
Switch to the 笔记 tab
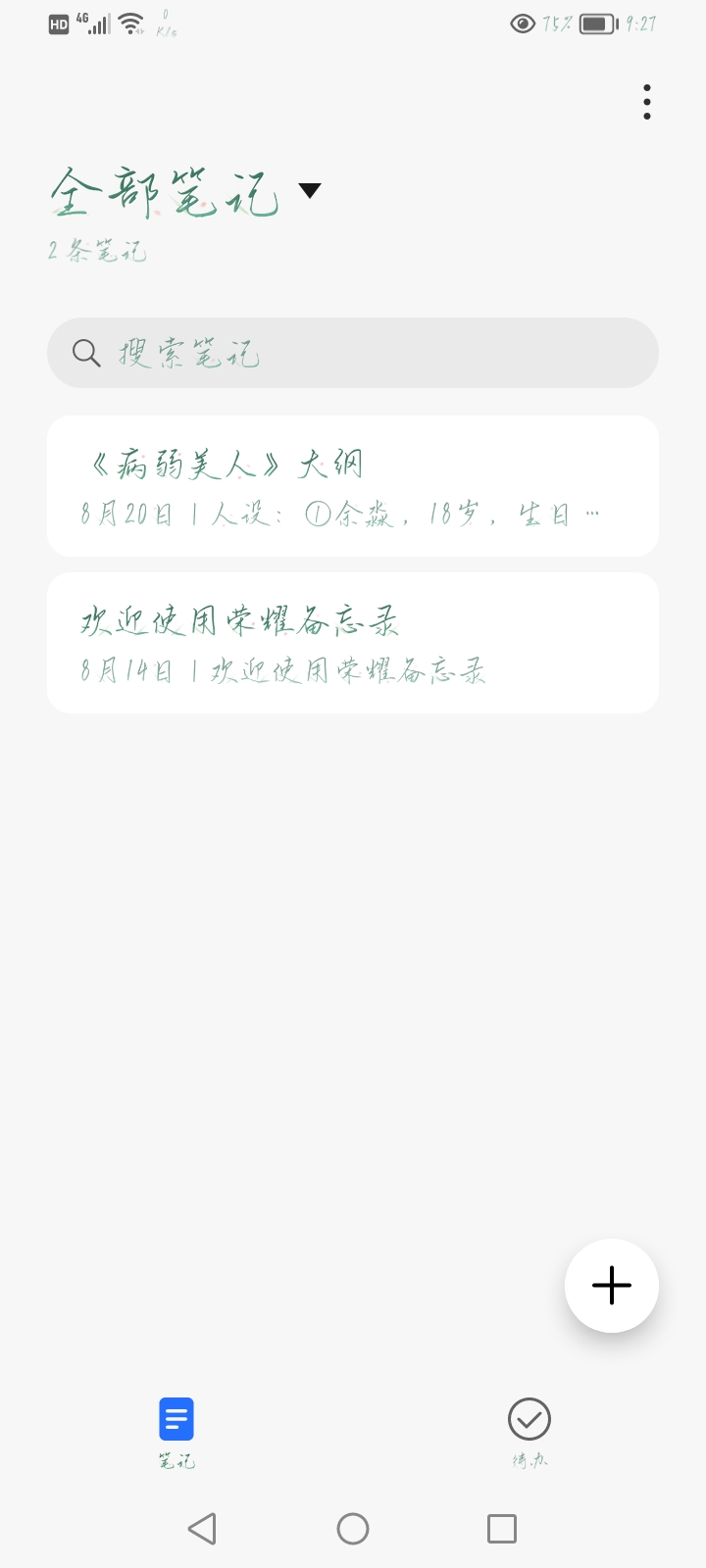point(176,1433)
